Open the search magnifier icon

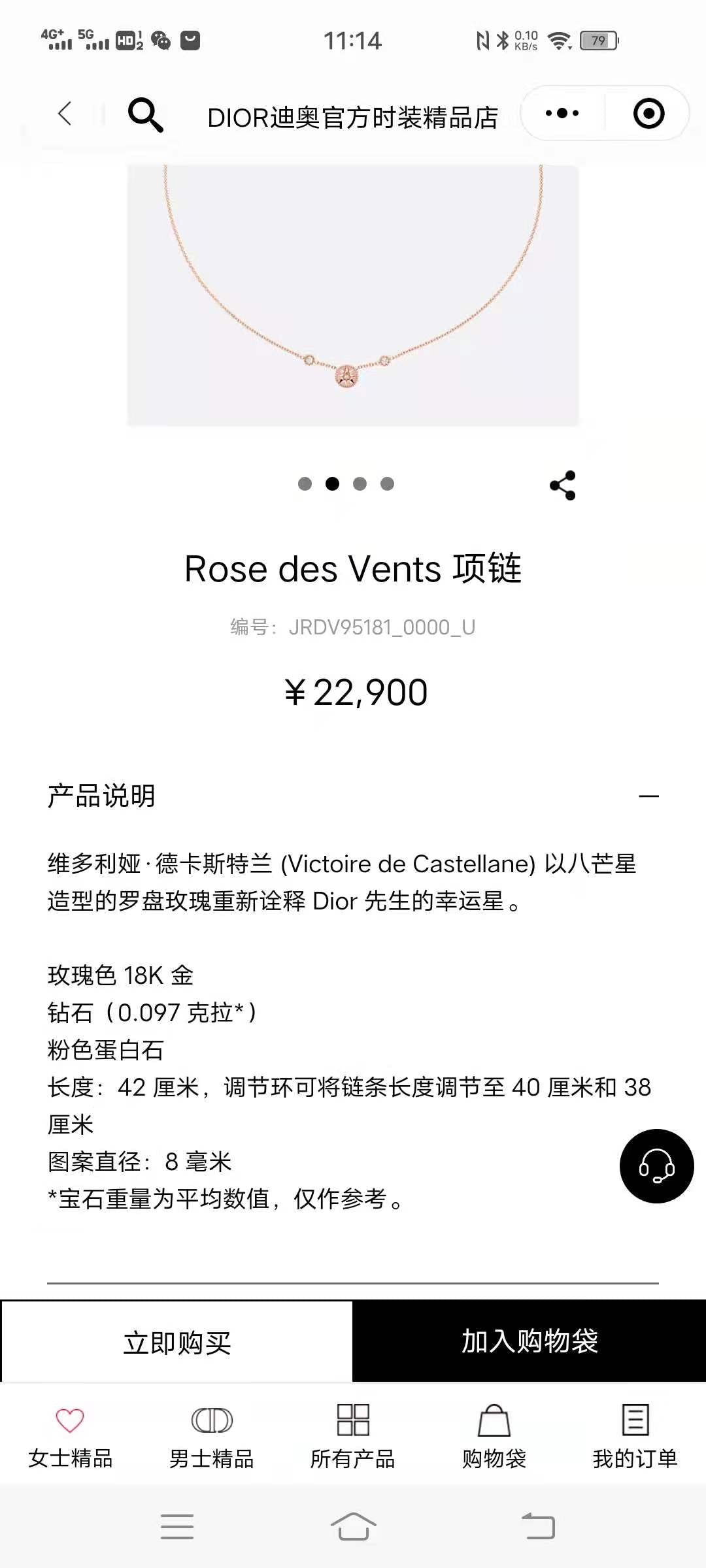145,115
